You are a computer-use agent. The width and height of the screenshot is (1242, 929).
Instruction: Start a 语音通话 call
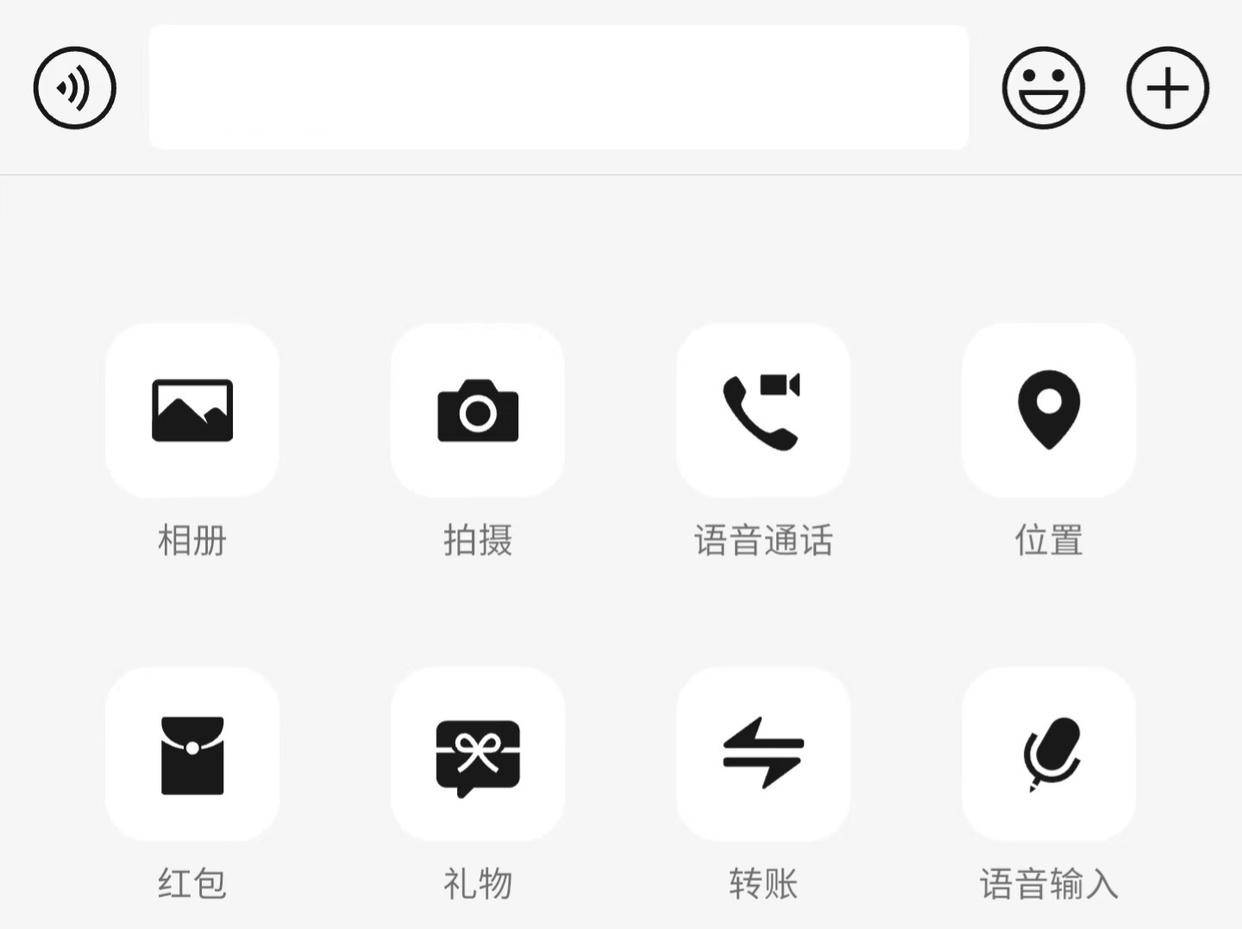763,410
